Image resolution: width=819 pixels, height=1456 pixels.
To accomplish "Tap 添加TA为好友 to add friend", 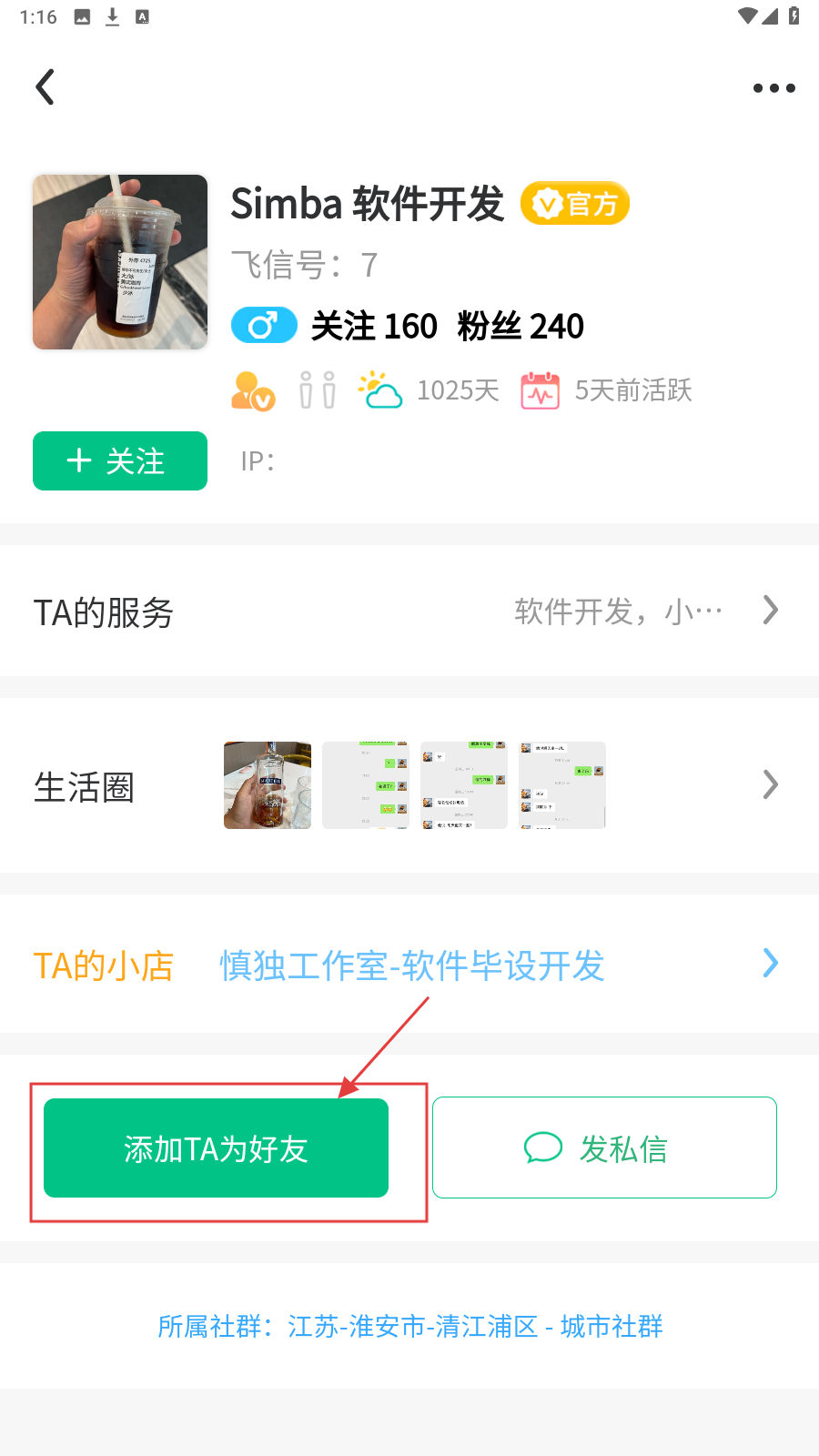I will (217, 1148).
